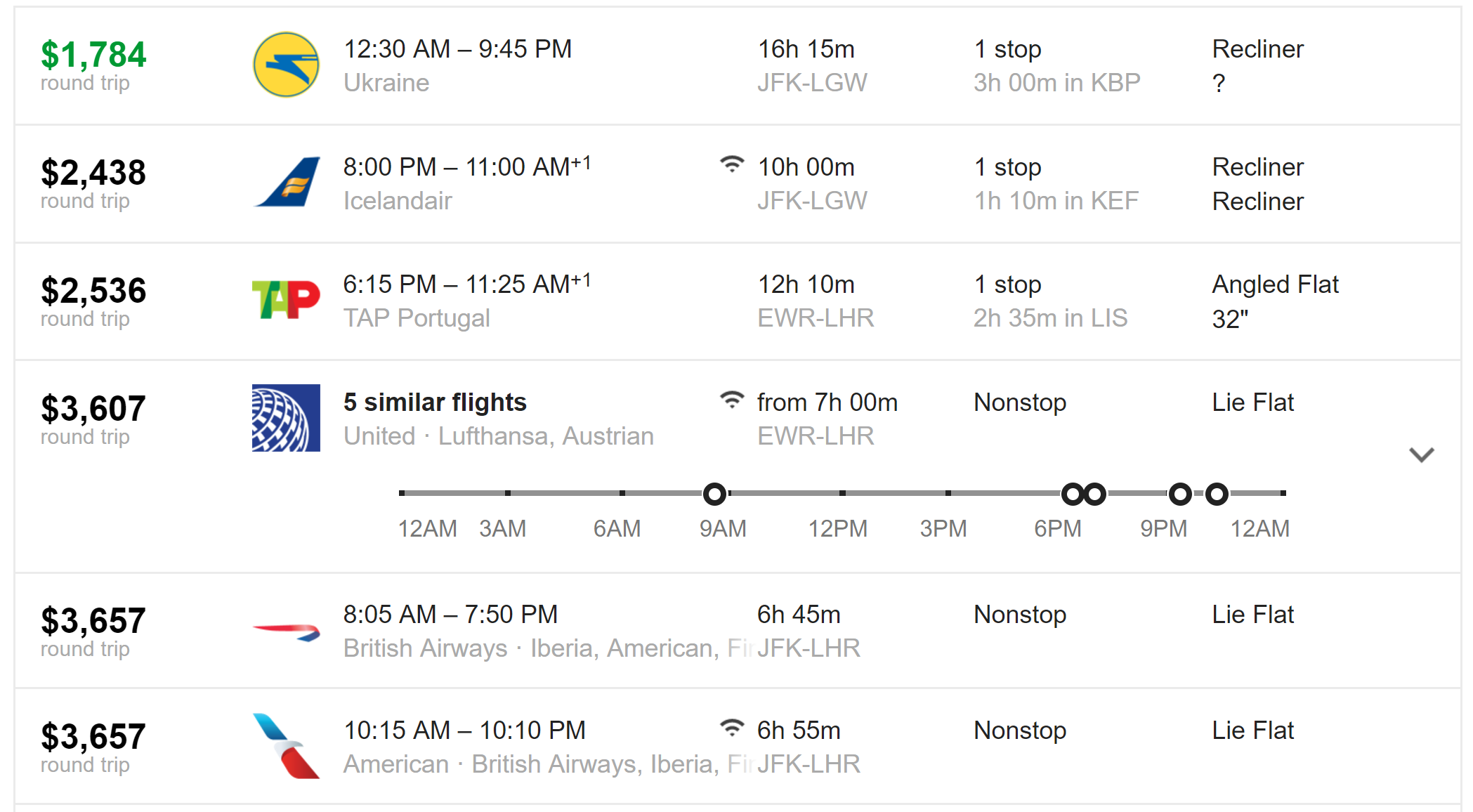The image size is (1473, 812).
Task: Expand the United flights chevron
Action: coord(1421,454)
